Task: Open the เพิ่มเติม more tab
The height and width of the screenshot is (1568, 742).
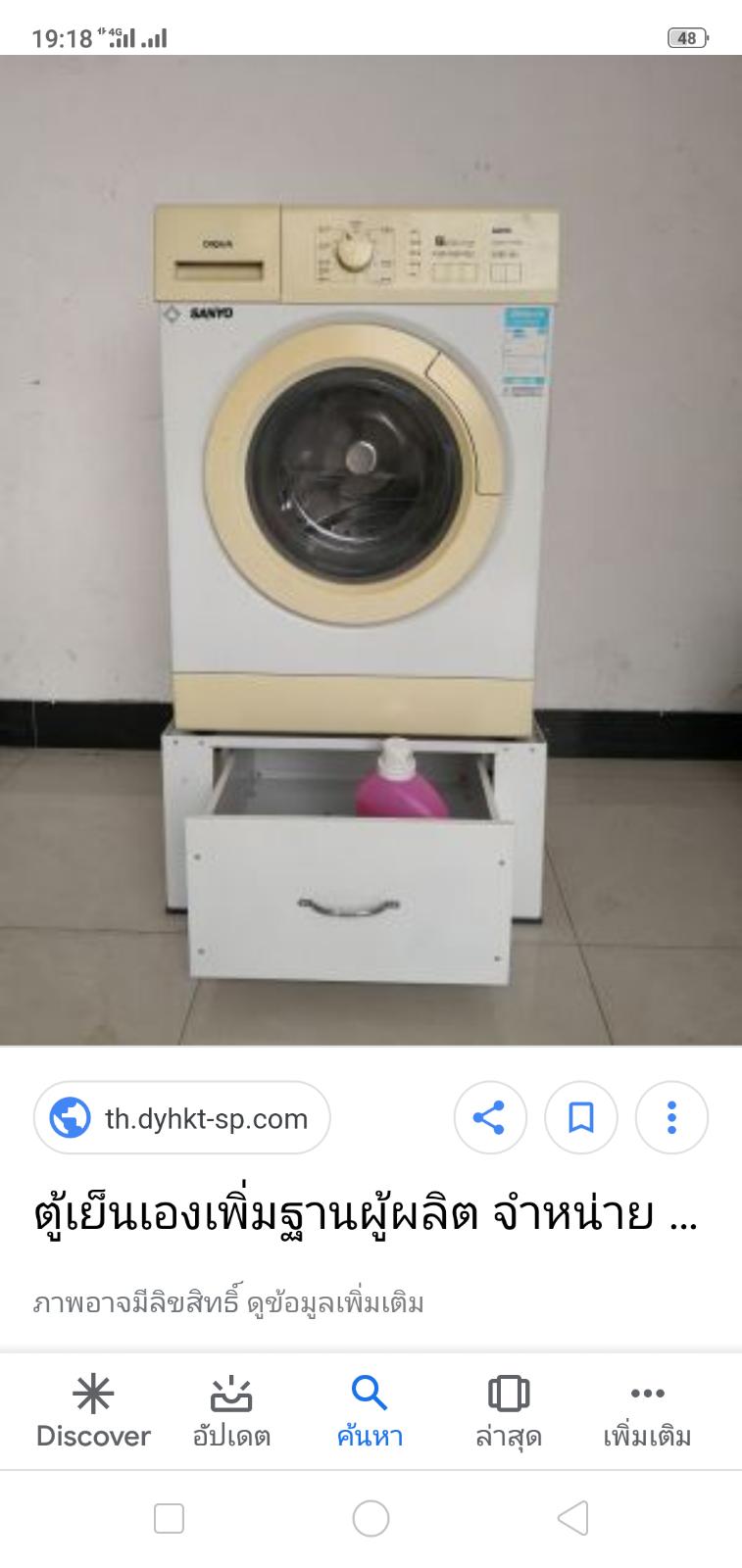Action: (x=647, y=1412)
